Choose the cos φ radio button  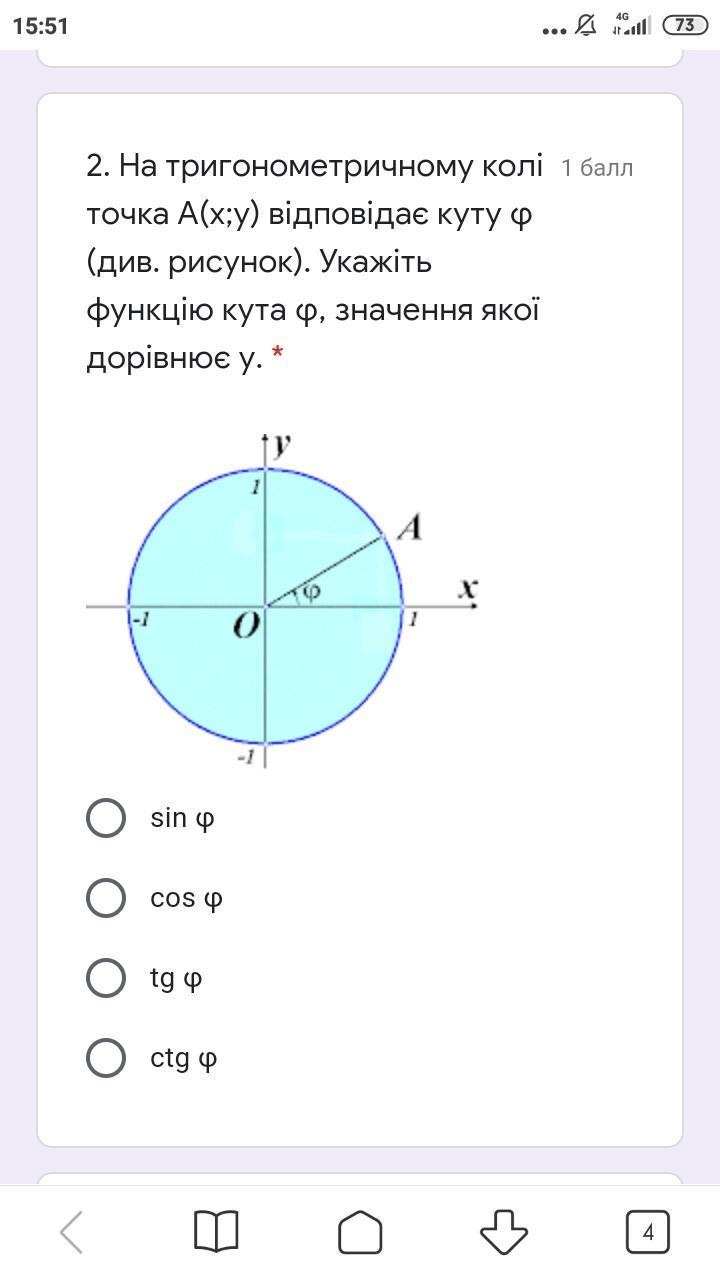pos(106,898)
